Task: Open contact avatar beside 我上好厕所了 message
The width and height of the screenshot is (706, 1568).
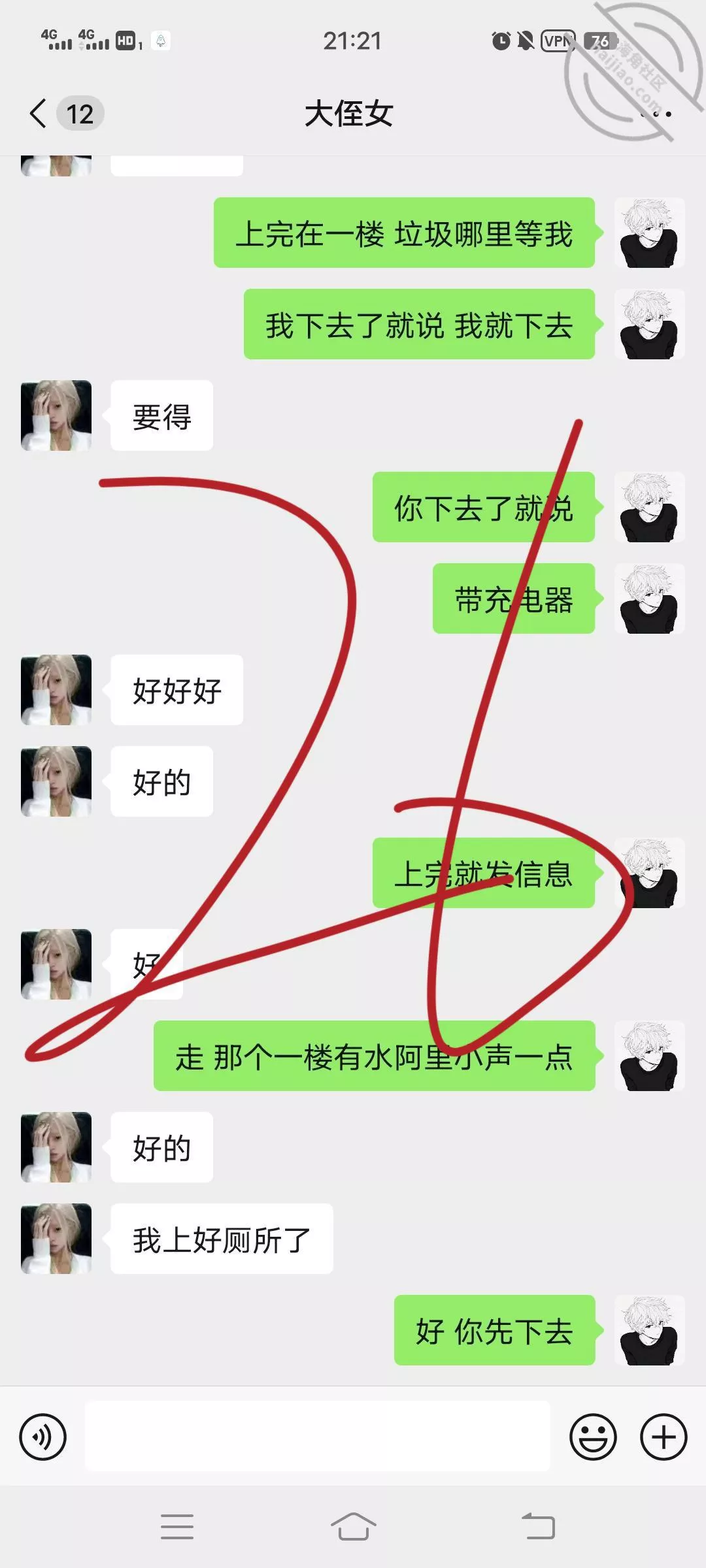Action: point(56,1239)
